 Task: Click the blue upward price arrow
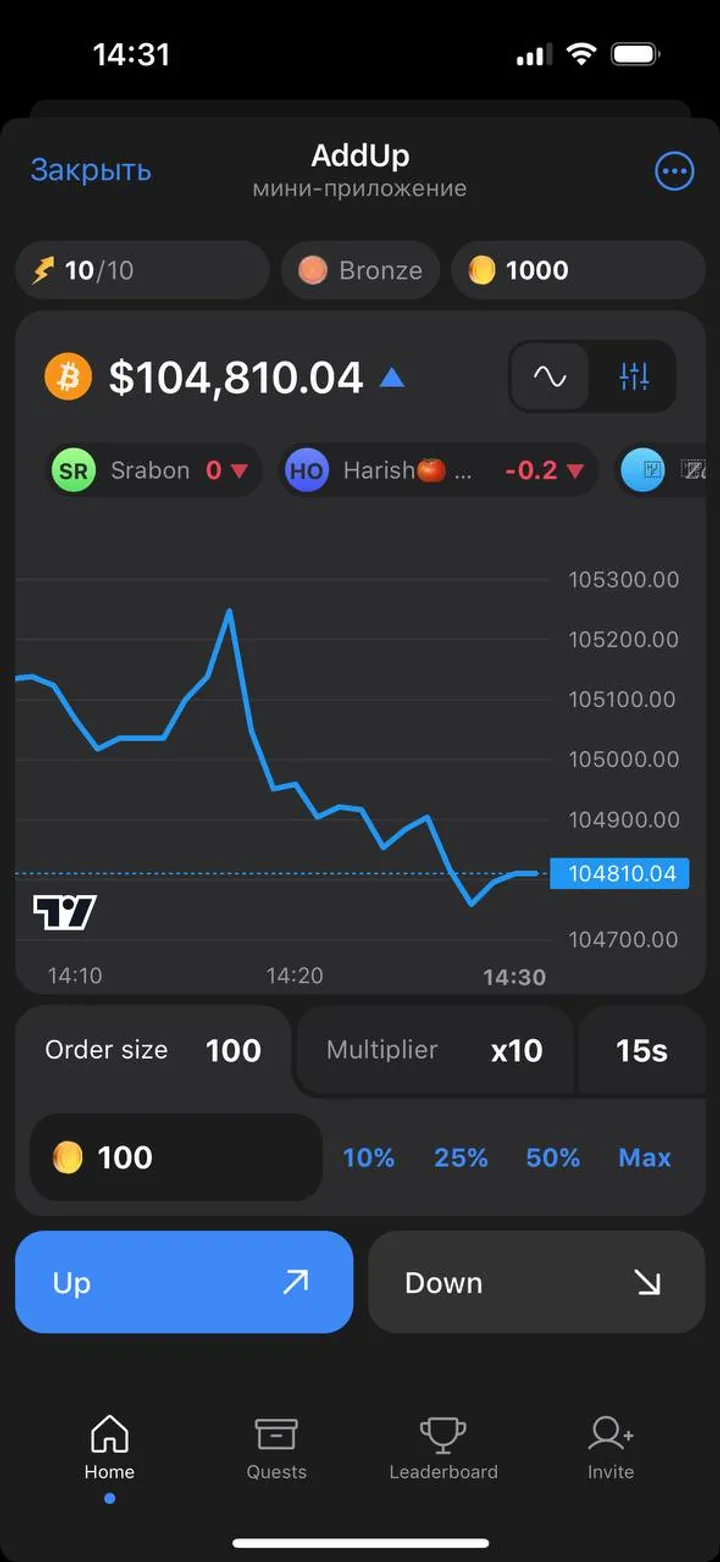pos(393,376)
